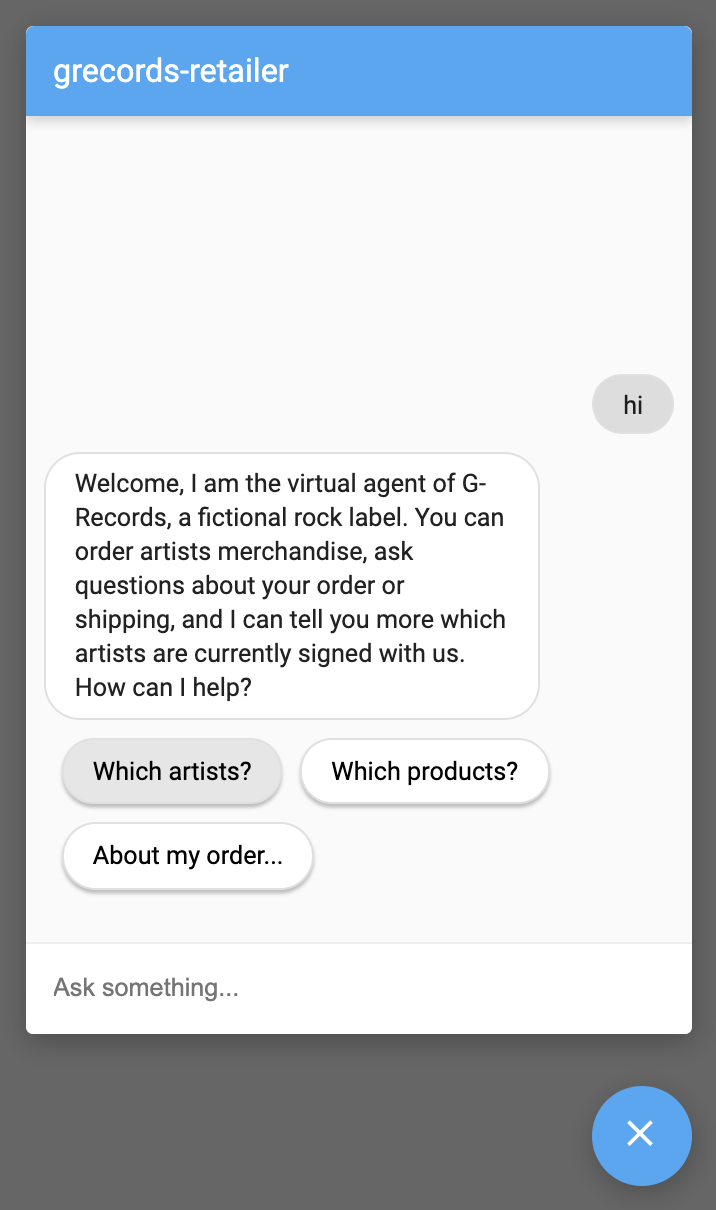This screenshot has height=1210, width=716.
Task: Choose the 'Which products?' chip
Action: tap(425, 771)
